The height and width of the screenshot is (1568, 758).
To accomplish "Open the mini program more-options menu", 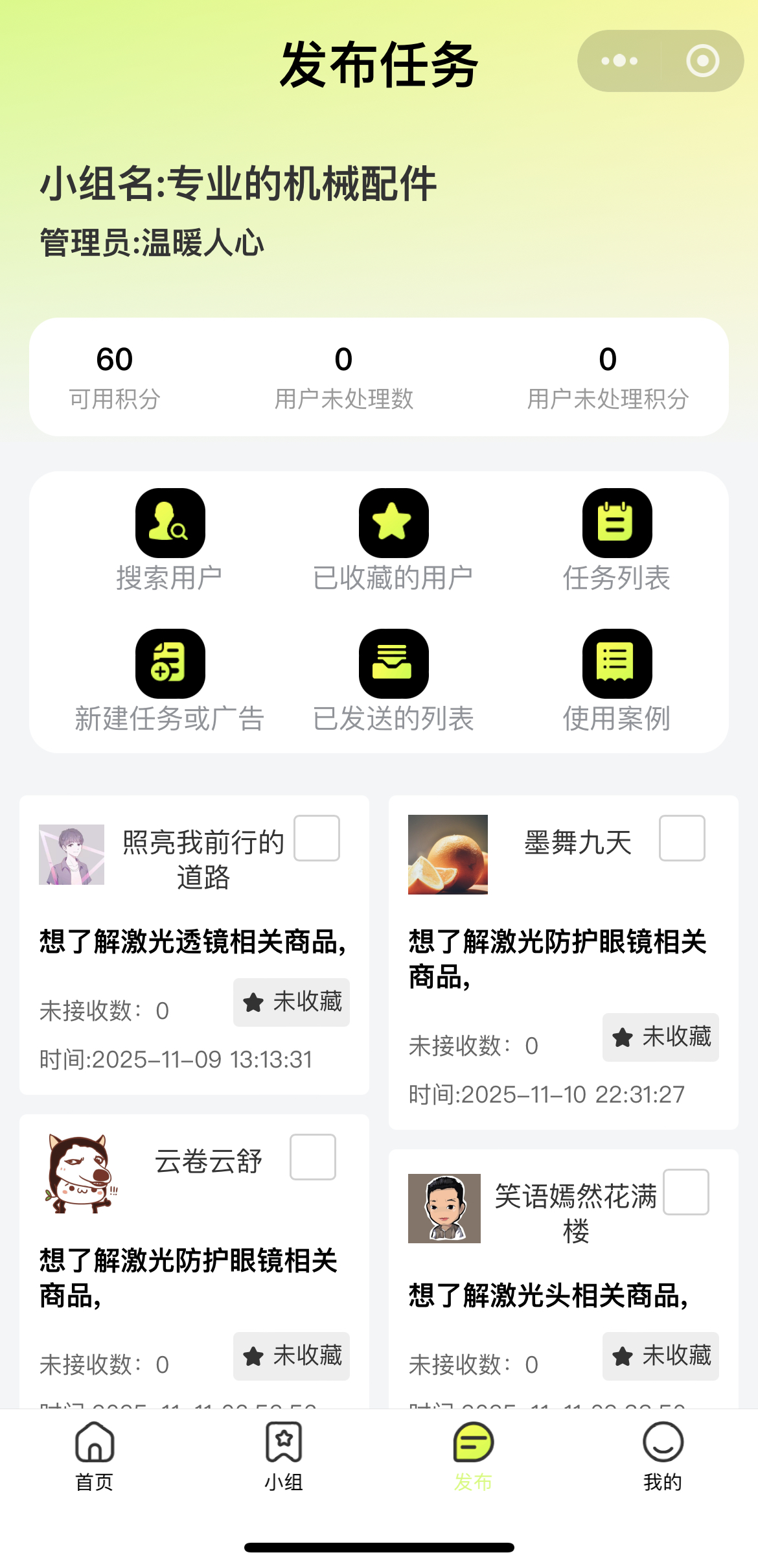I will click(x=619, y=61).
